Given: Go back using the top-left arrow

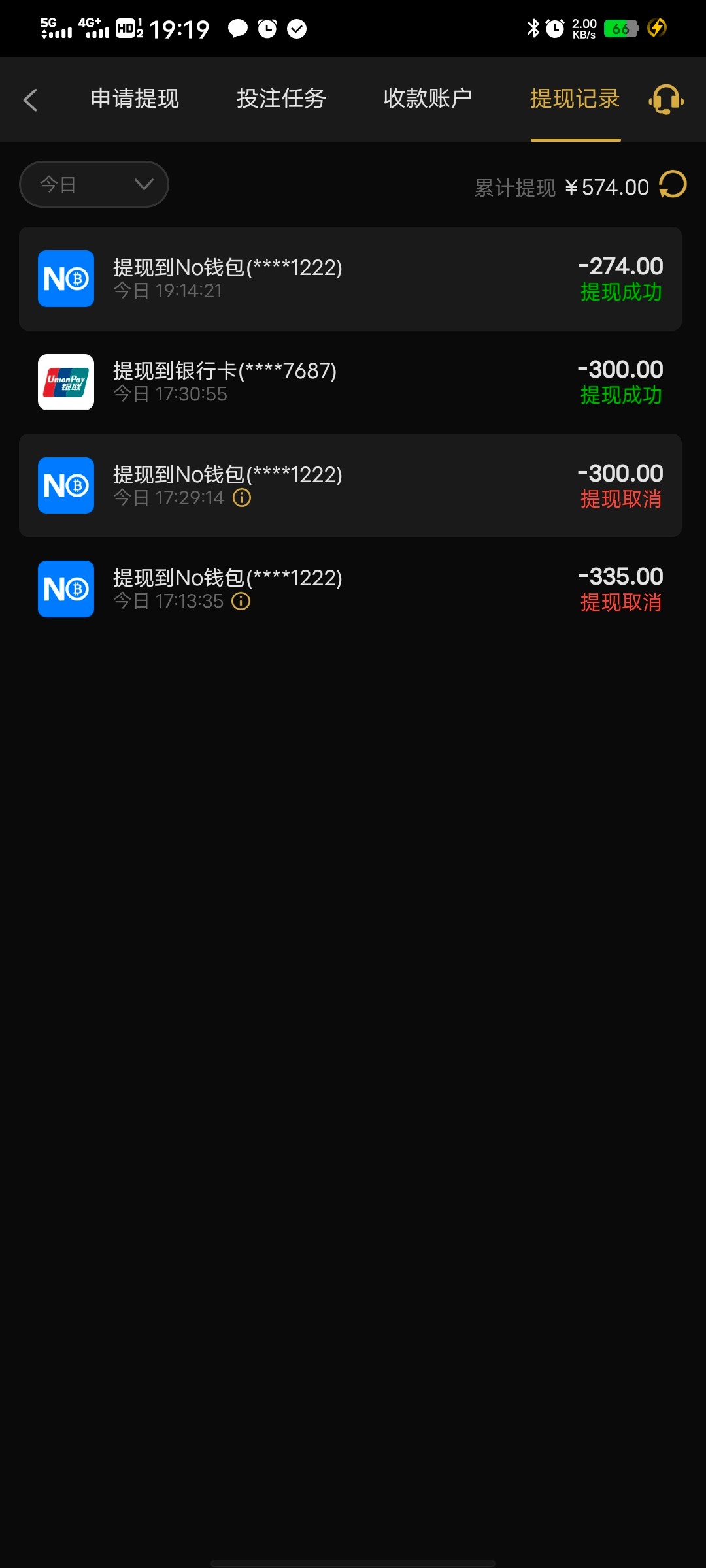Looking at the screenshot, I should click(30, 100).
